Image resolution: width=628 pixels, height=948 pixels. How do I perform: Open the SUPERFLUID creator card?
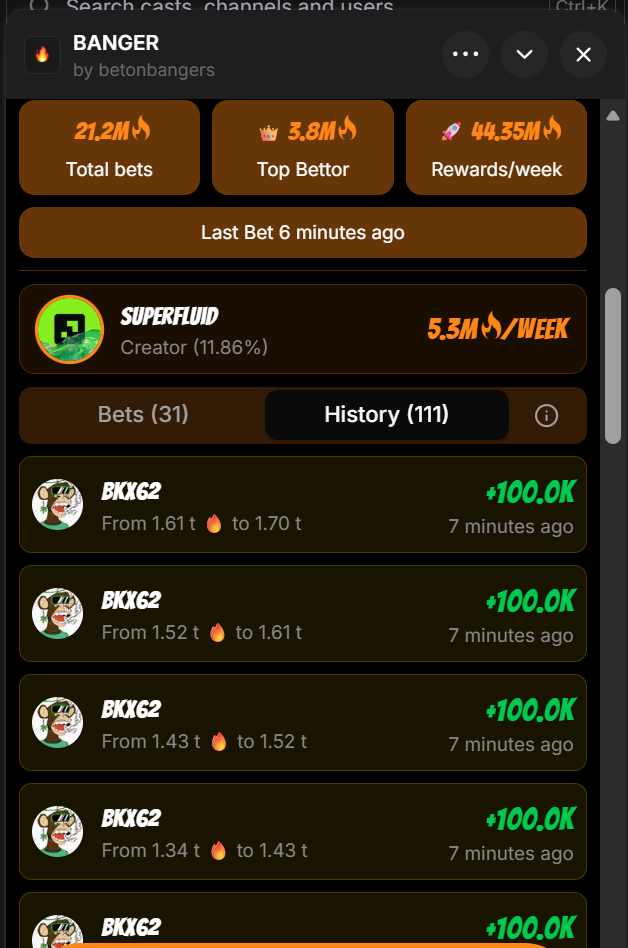pos(302,329)
